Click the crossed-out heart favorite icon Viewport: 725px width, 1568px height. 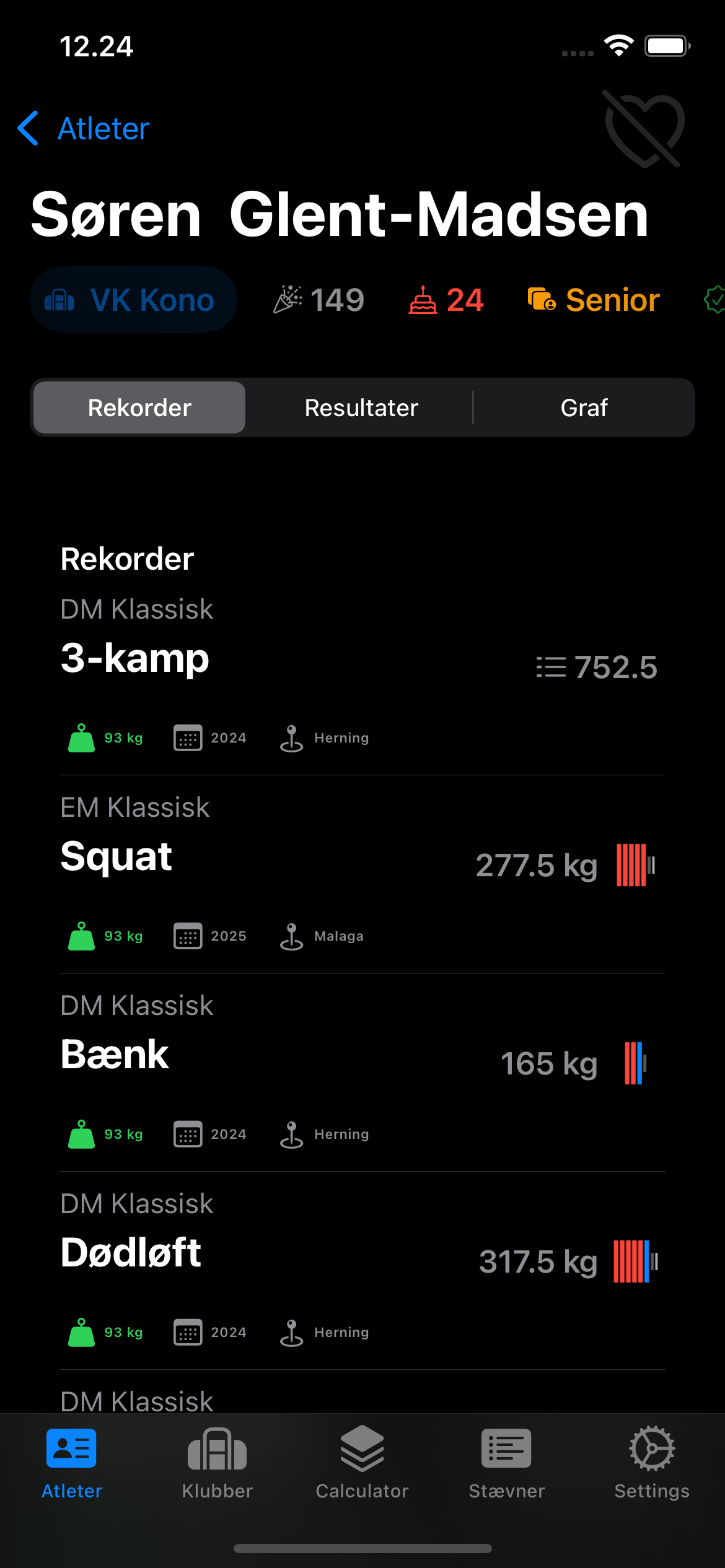(x=643, y=128)
